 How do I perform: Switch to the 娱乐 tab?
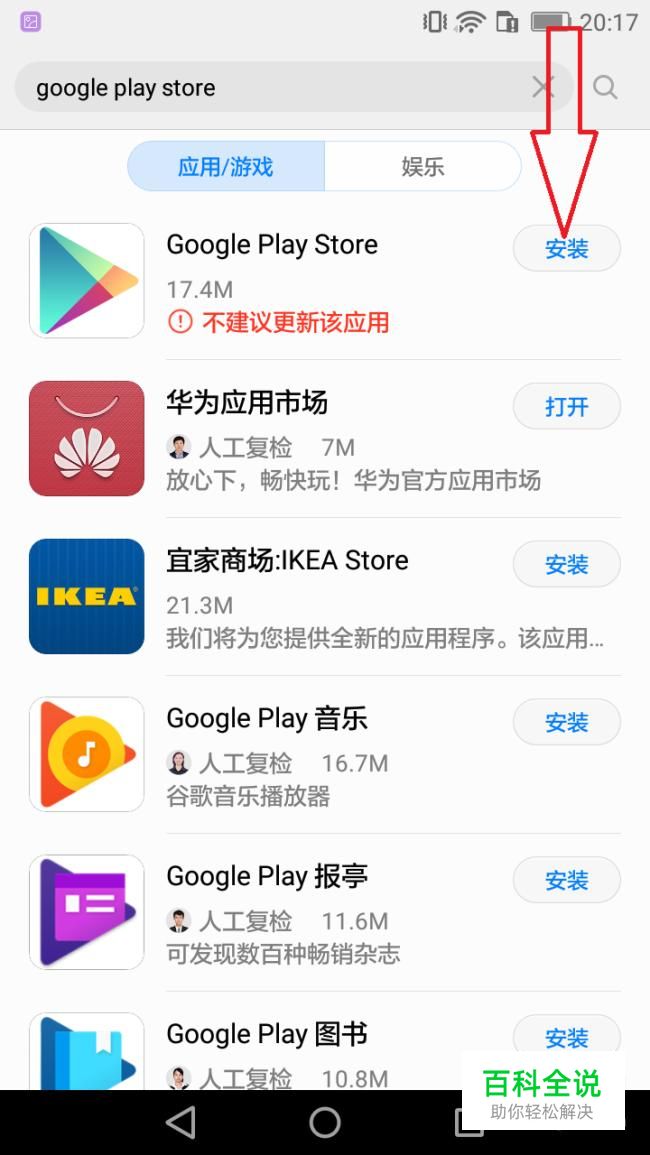(422, 166)
